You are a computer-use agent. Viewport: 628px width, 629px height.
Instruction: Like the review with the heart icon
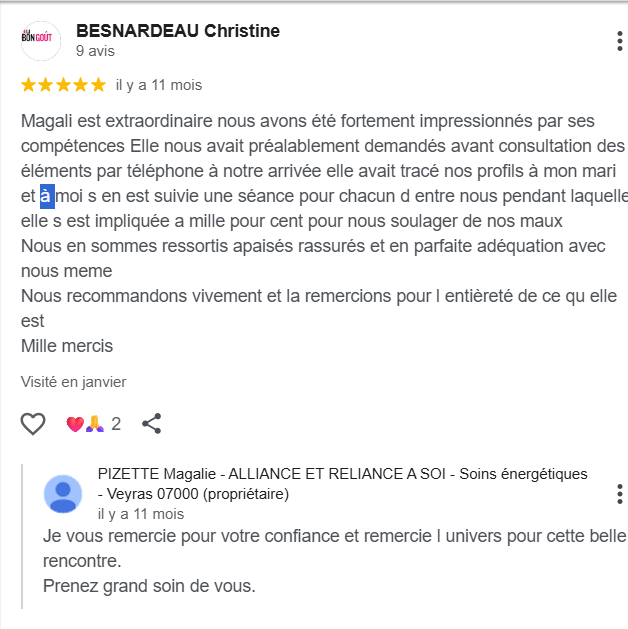(33, 424)
